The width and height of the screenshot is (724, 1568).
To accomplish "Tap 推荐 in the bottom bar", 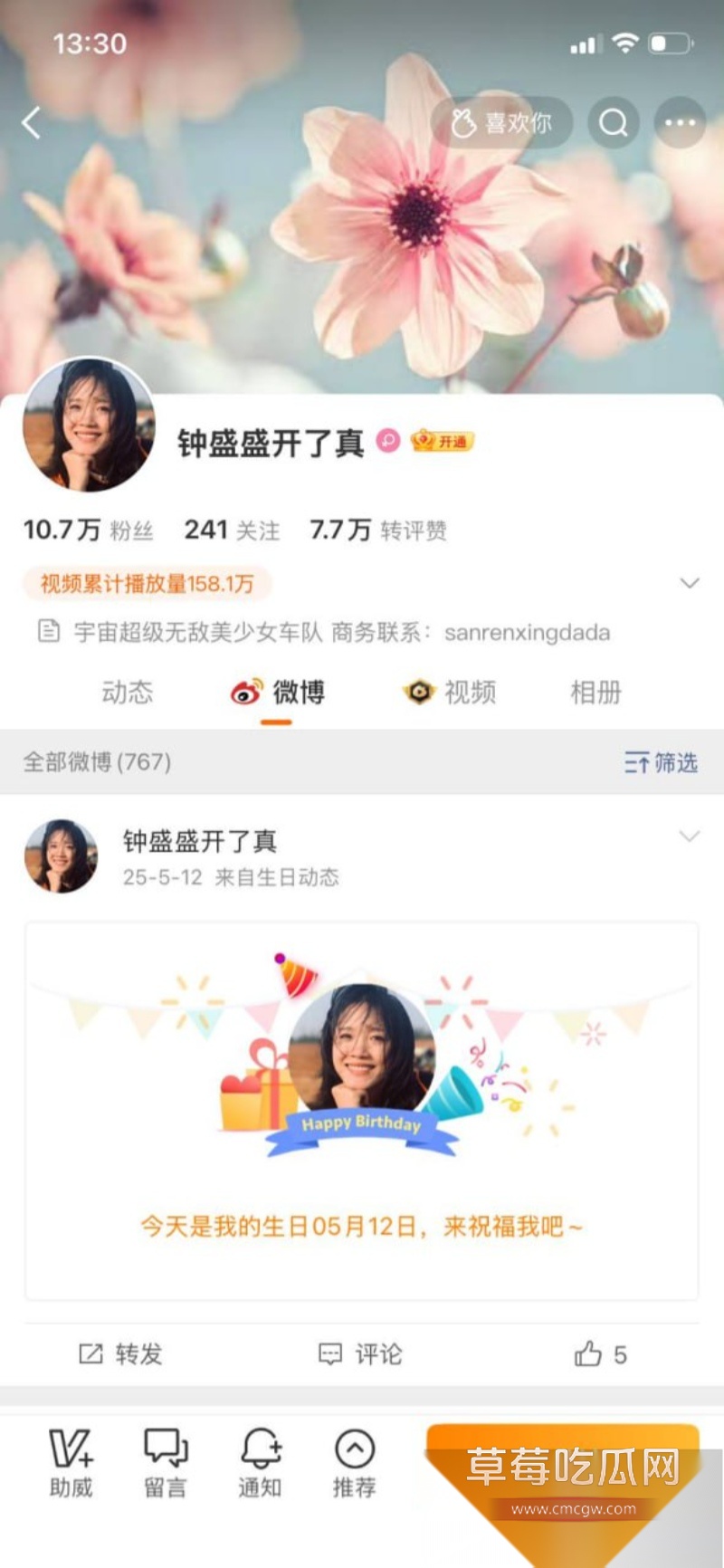I will point(354,1461).
